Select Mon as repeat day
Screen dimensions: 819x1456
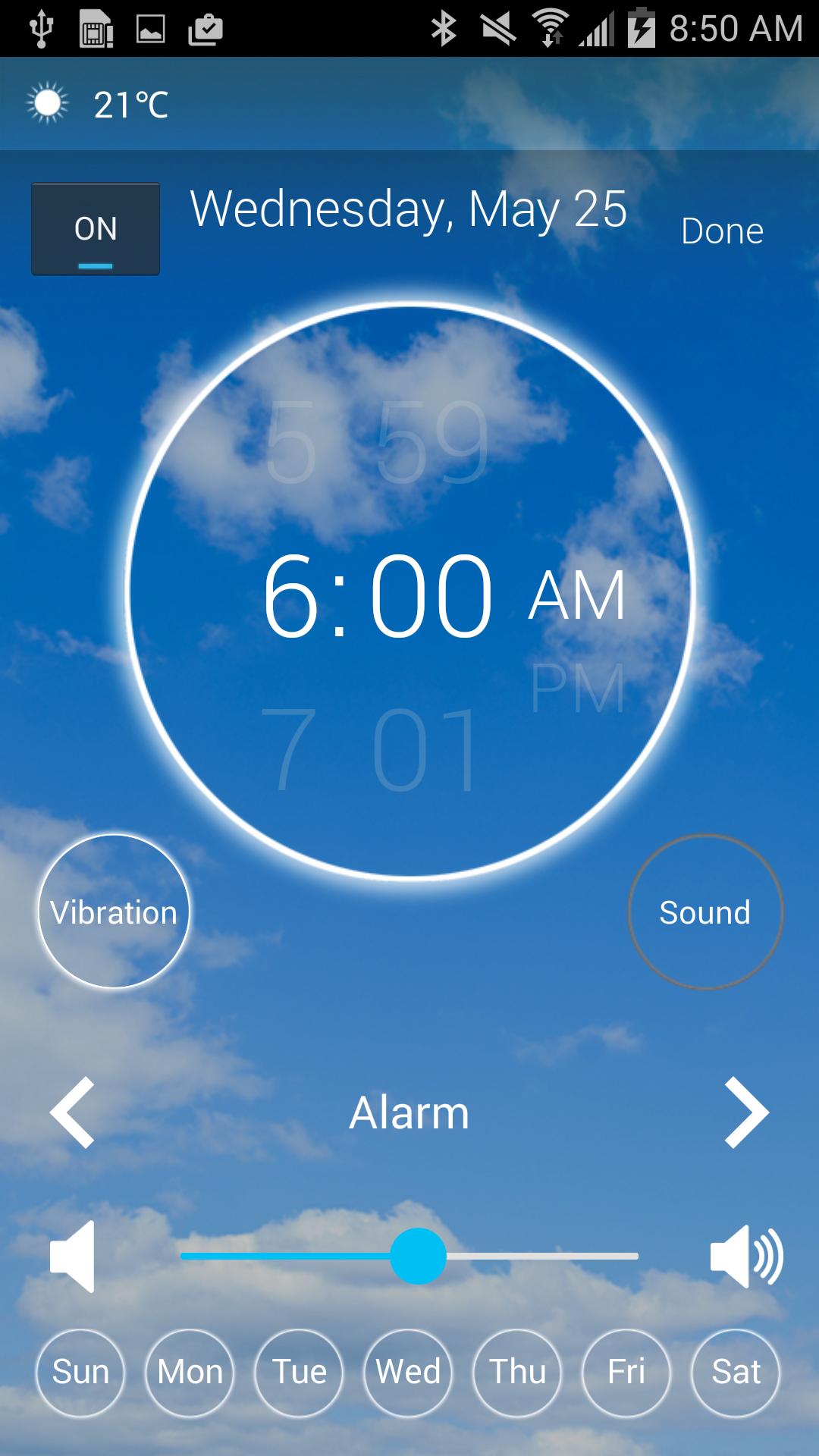pos(190,1372)
